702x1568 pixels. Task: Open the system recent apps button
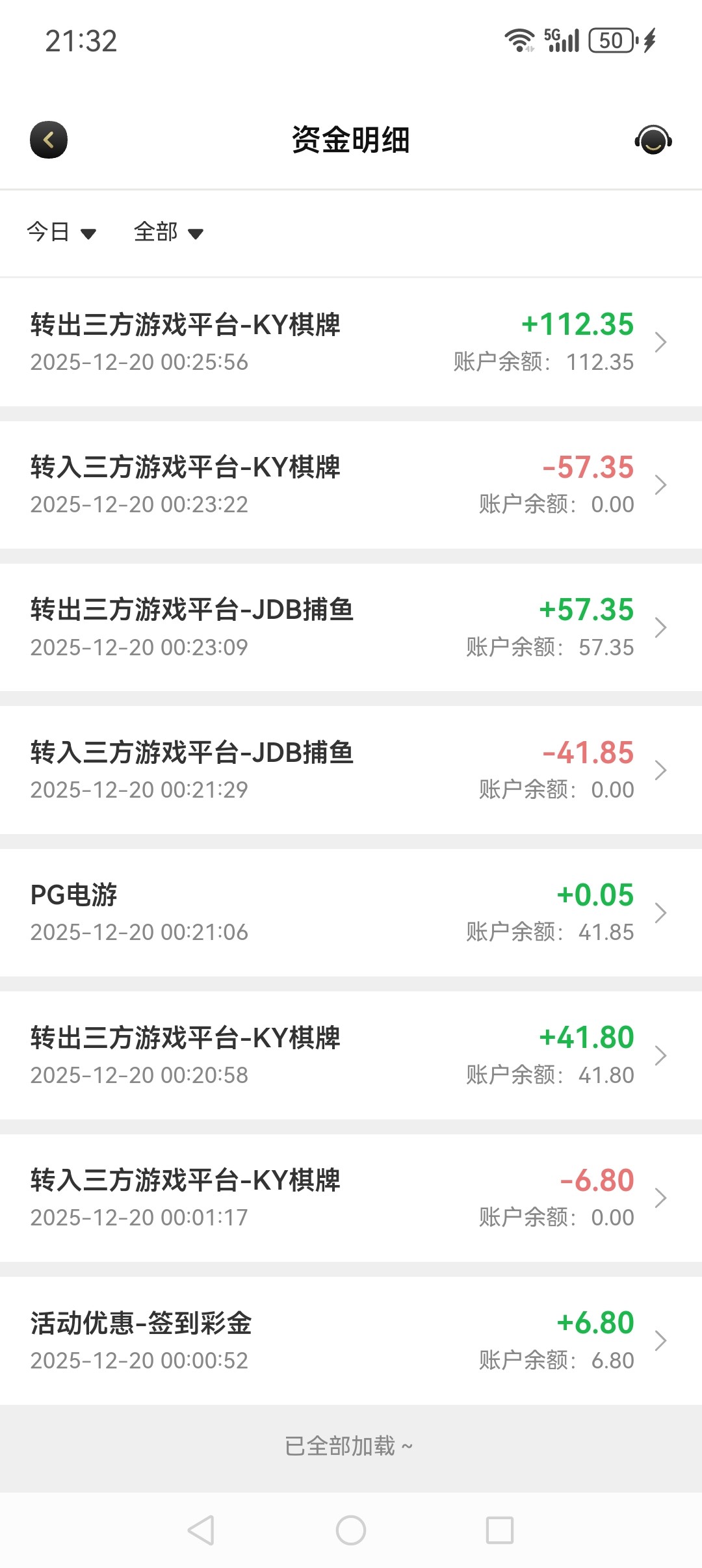pyautogui.click(x=500, y=1530)
